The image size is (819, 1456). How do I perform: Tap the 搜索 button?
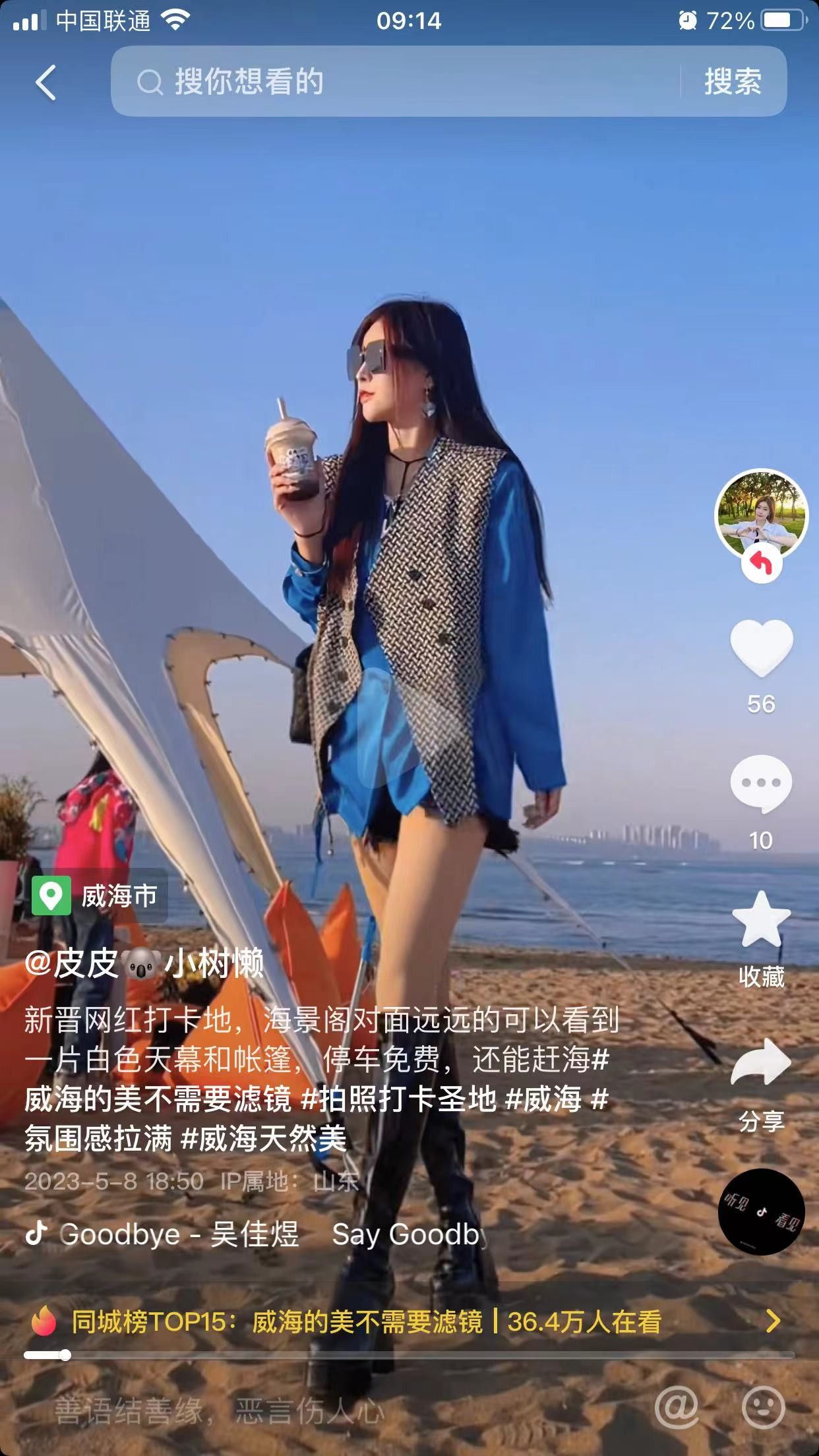point(733,82)
